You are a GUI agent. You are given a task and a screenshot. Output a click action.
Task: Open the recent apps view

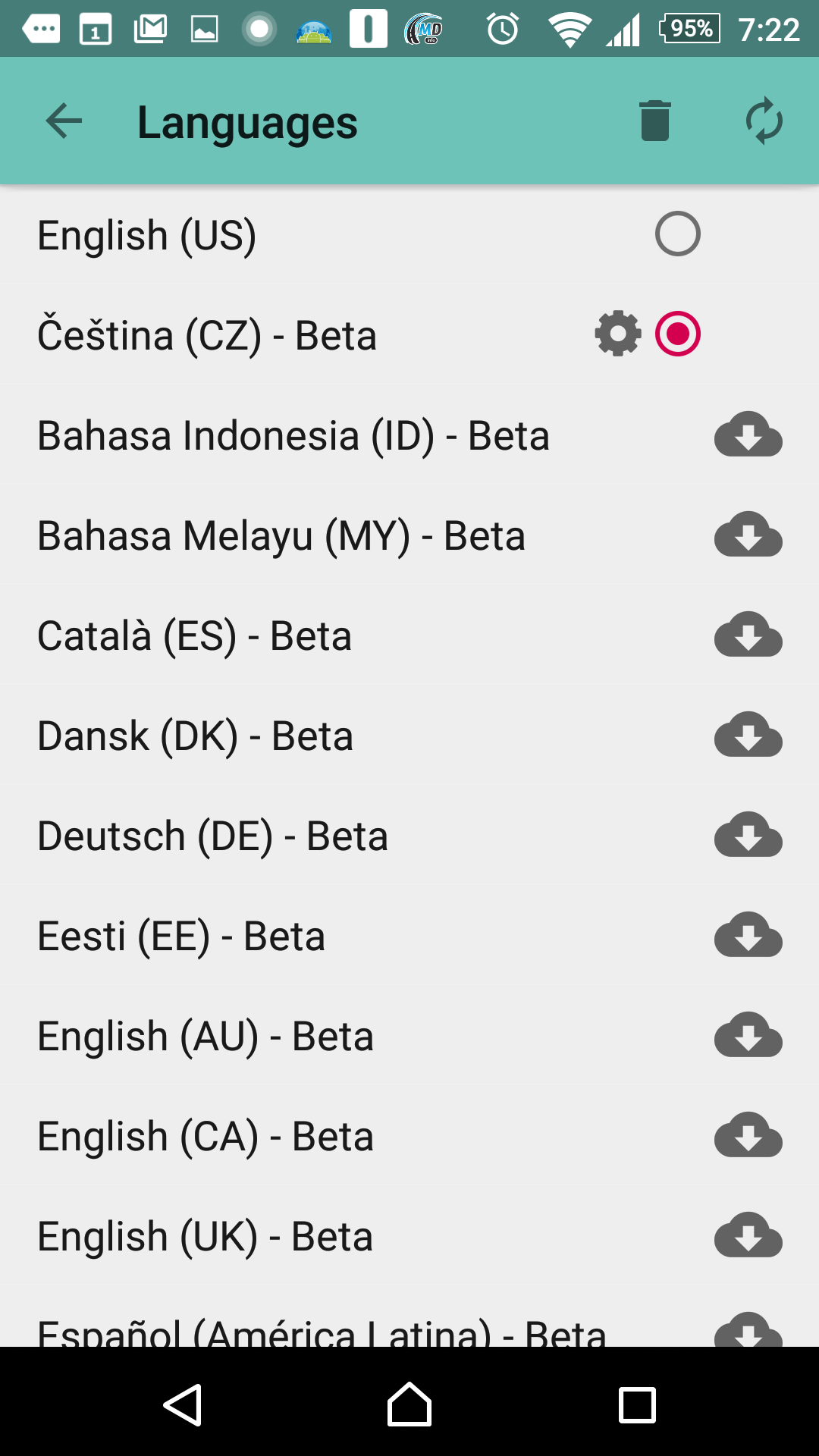(637, 1405)
